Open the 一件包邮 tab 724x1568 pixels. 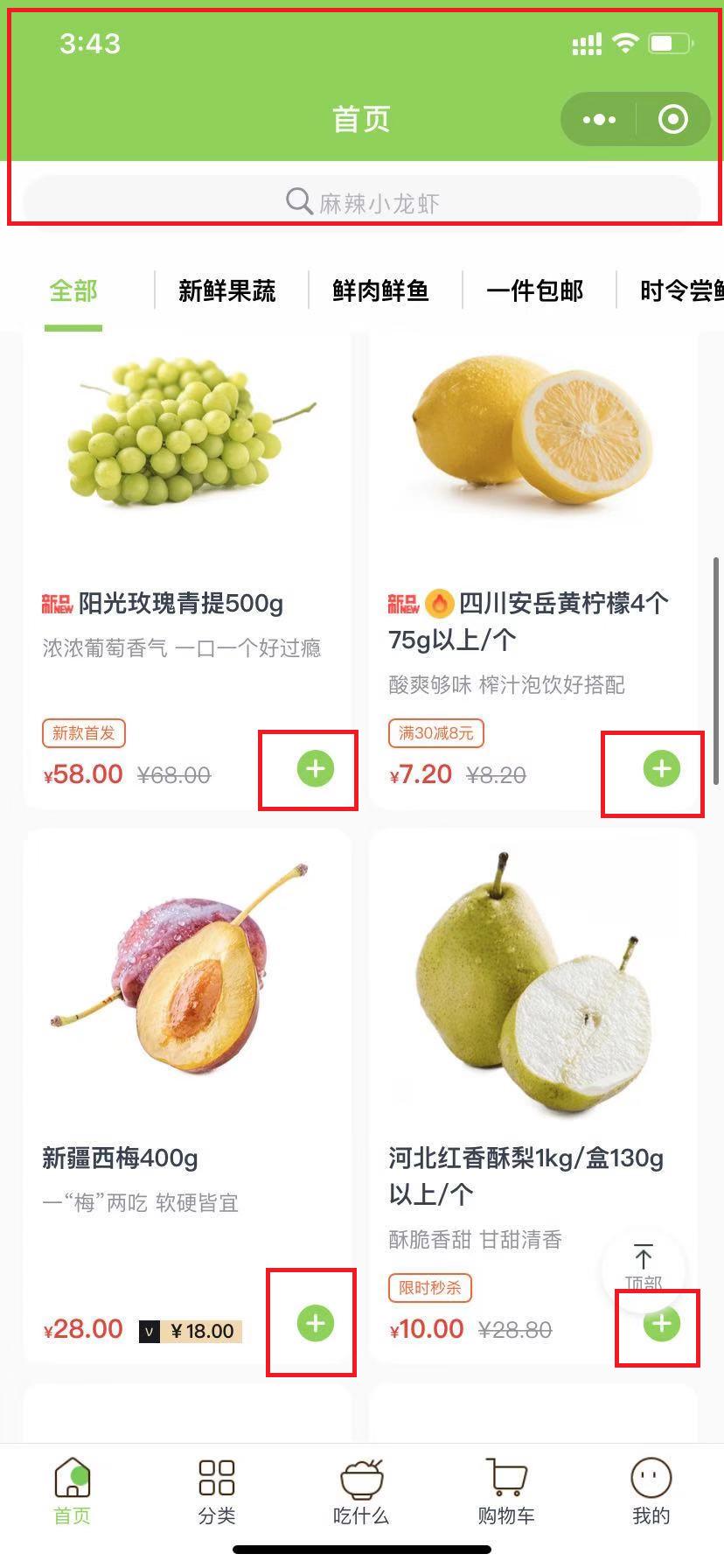coord(535,290)
